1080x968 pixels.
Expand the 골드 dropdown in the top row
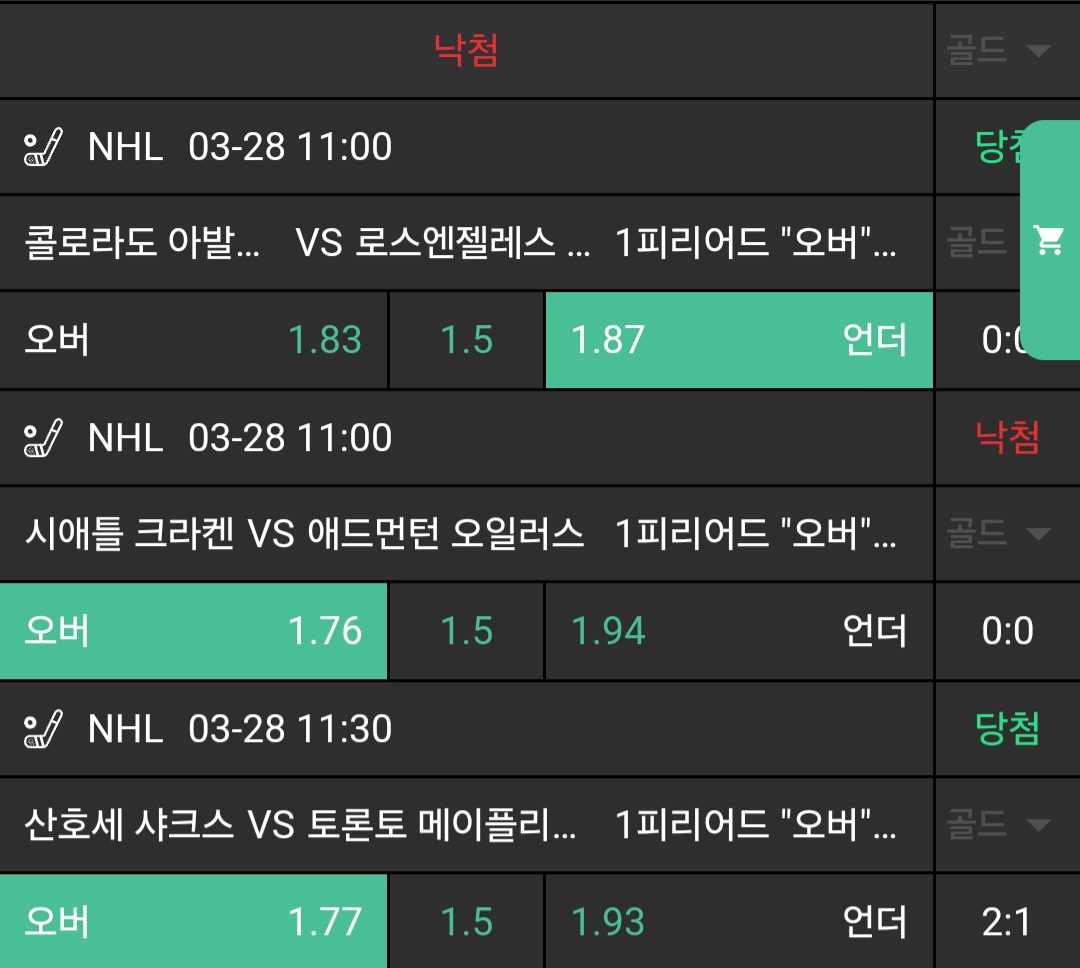coord(998,50)
